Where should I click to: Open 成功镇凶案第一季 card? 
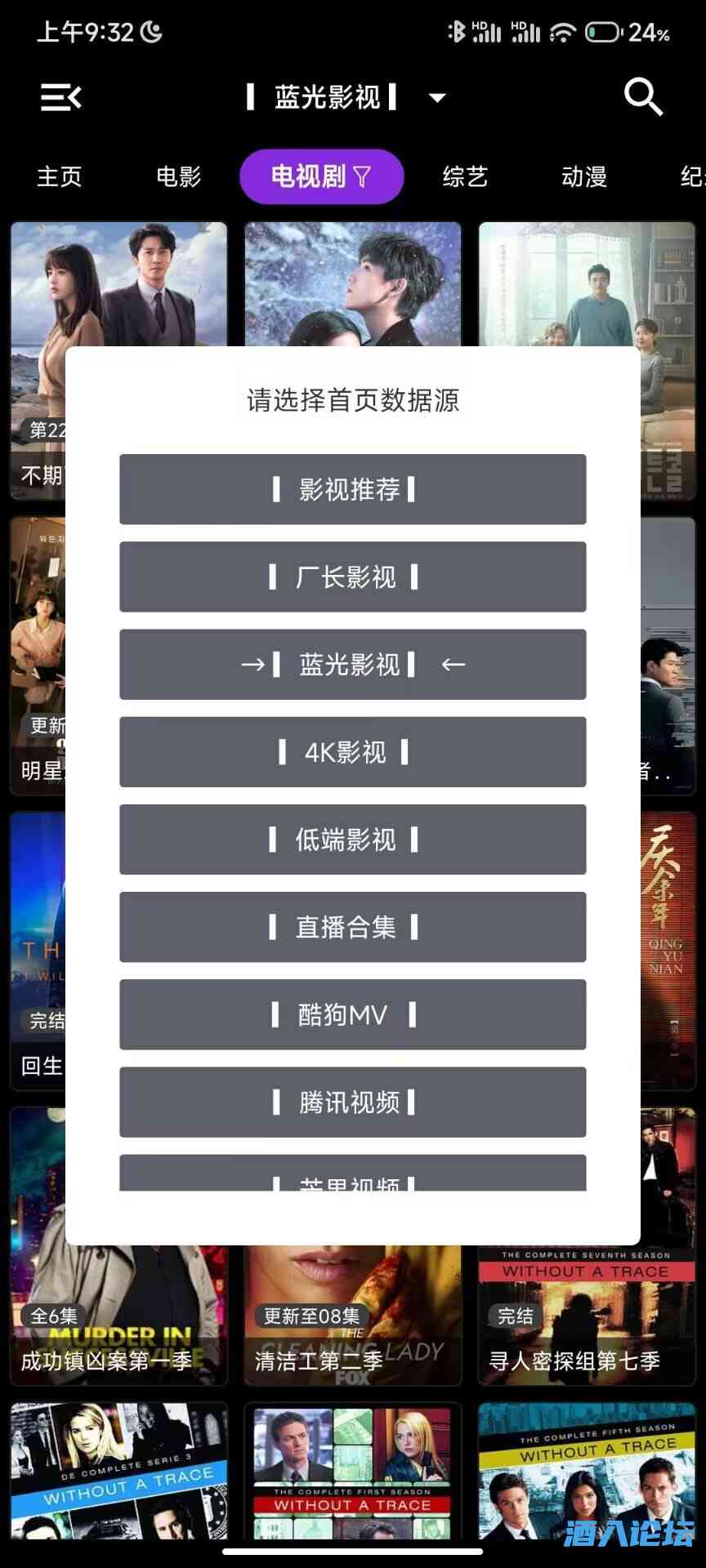118,1315
